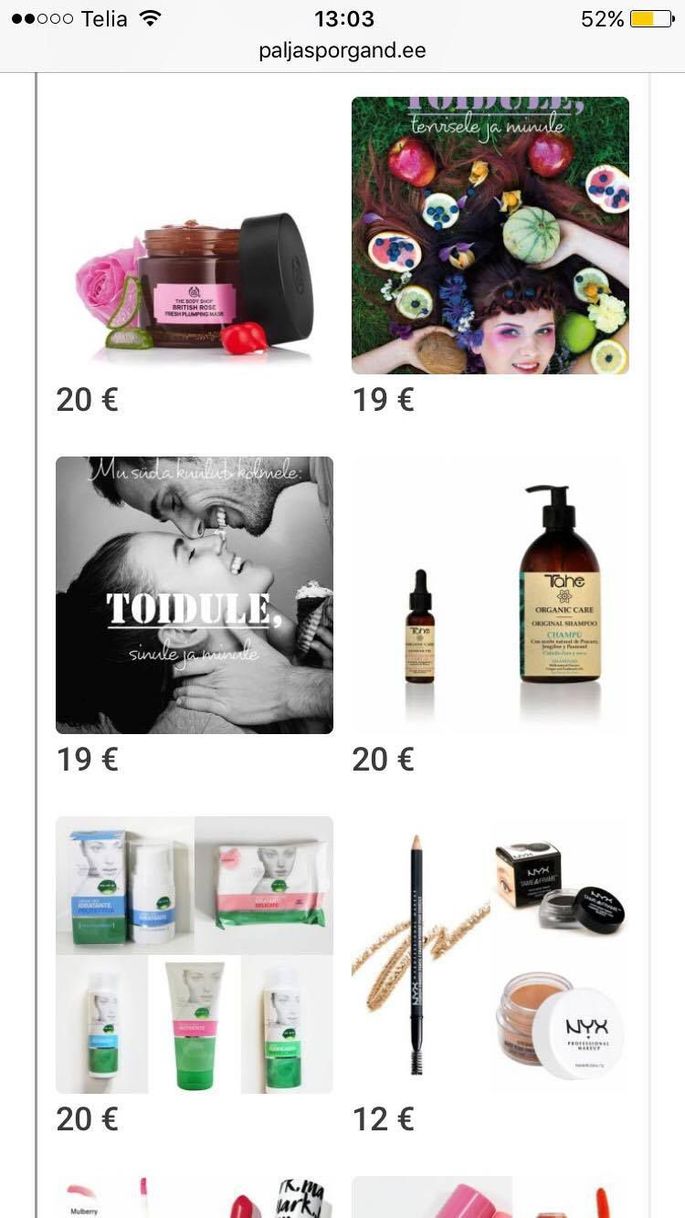The image size is (685, 1218).
Task: Open the Mulberry lipstick product tile
Action: (194, 1198)
